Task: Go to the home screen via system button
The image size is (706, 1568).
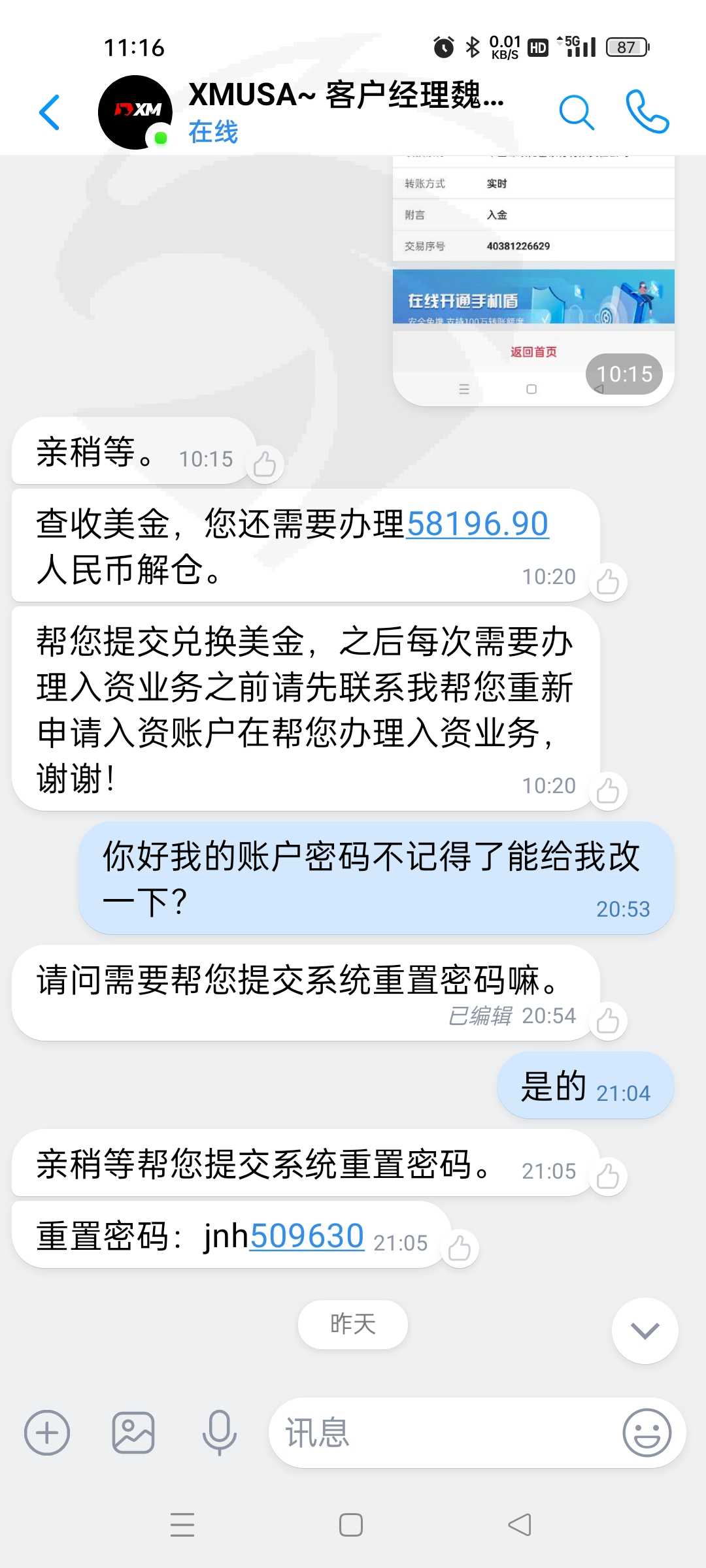Action: coord(351,1525)
